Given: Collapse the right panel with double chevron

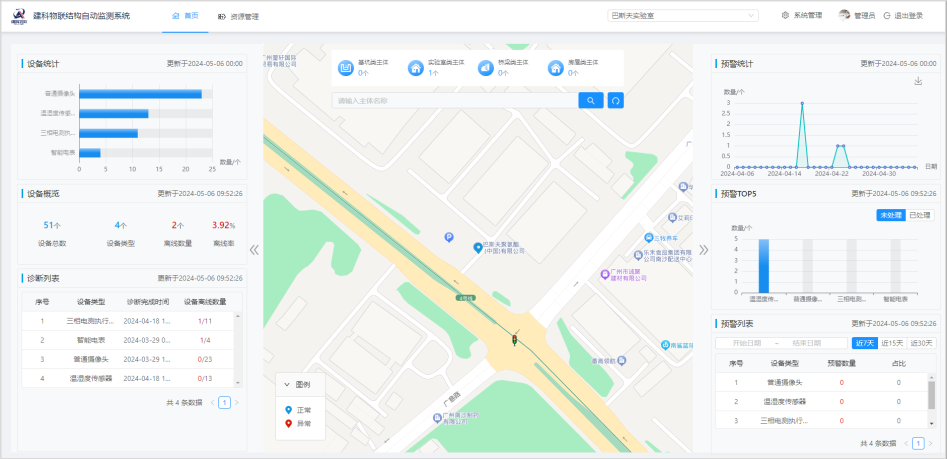Looking at the screenshot, I should pos(703,250).
